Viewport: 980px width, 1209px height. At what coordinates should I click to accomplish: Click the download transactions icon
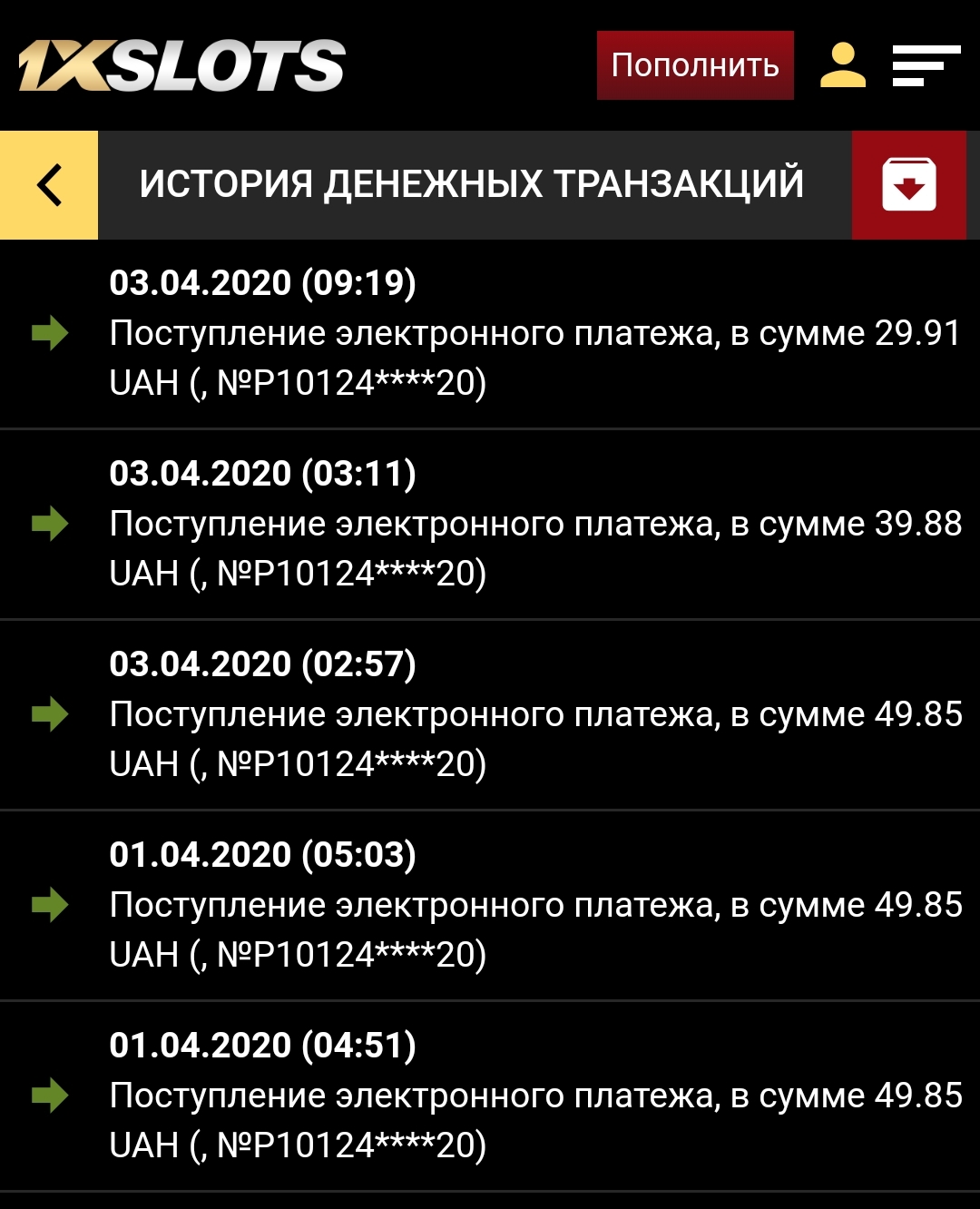coord(909,184)
